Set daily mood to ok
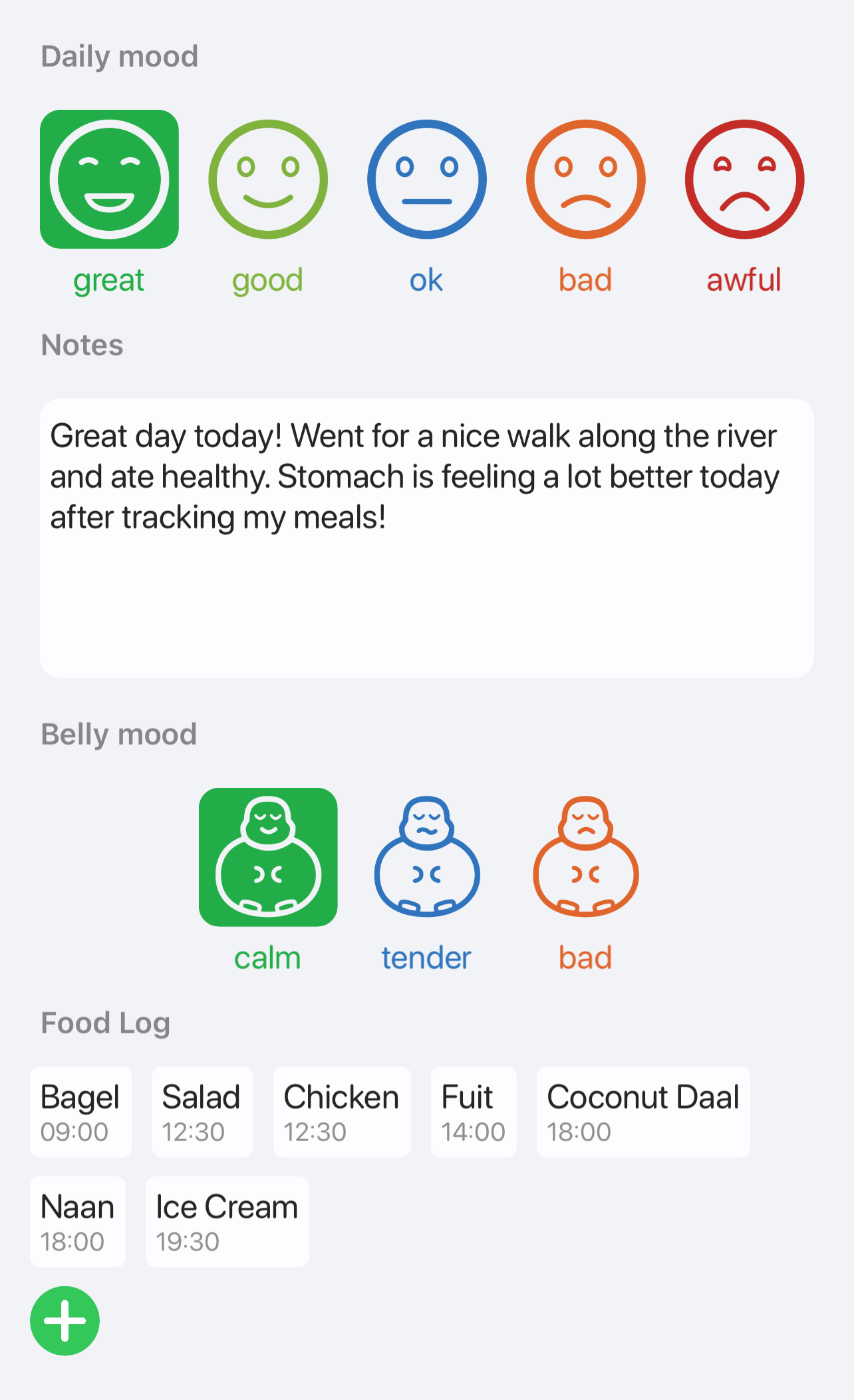Image resolution: width=854 pixels, height=1400 pixels. click(427, 179)
